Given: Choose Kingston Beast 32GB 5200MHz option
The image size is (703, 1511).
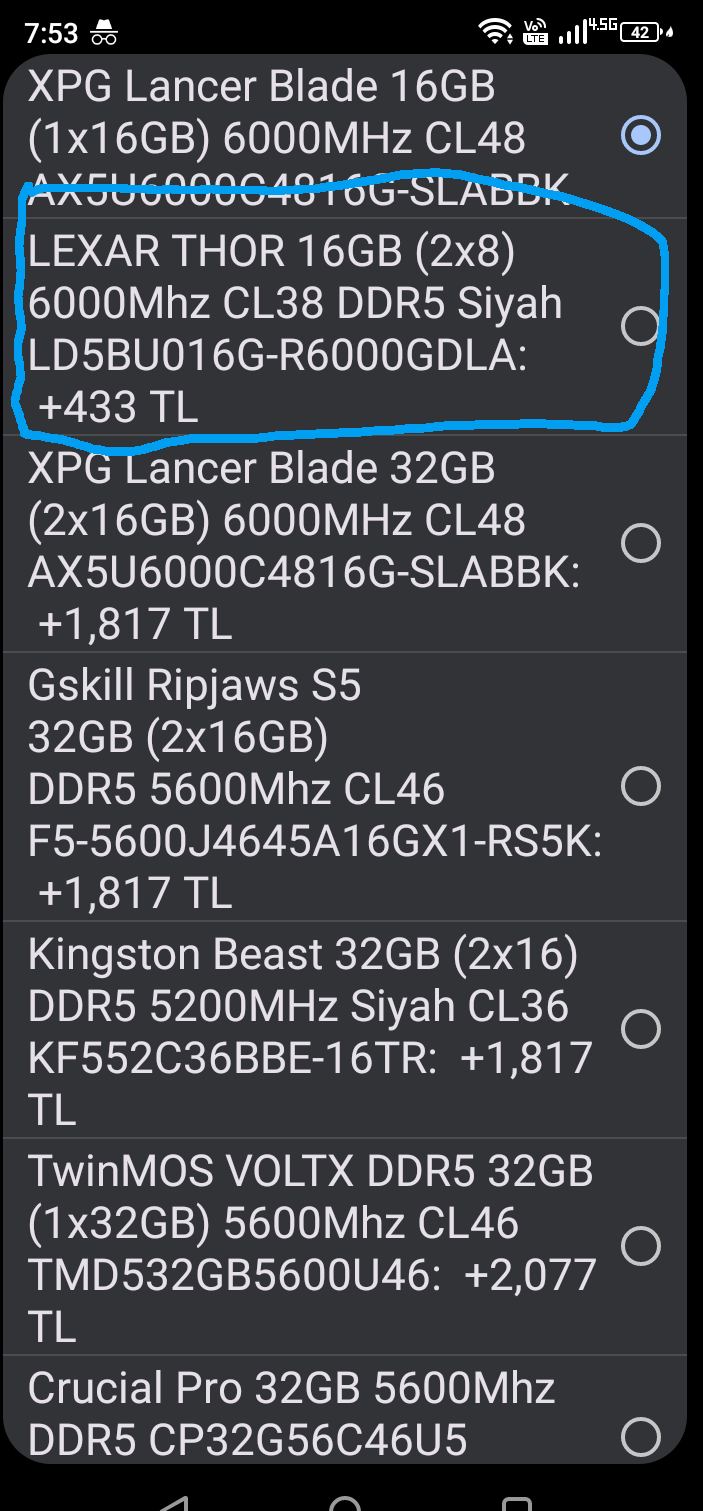Looking at the screenshot, I should point(640,1029).
